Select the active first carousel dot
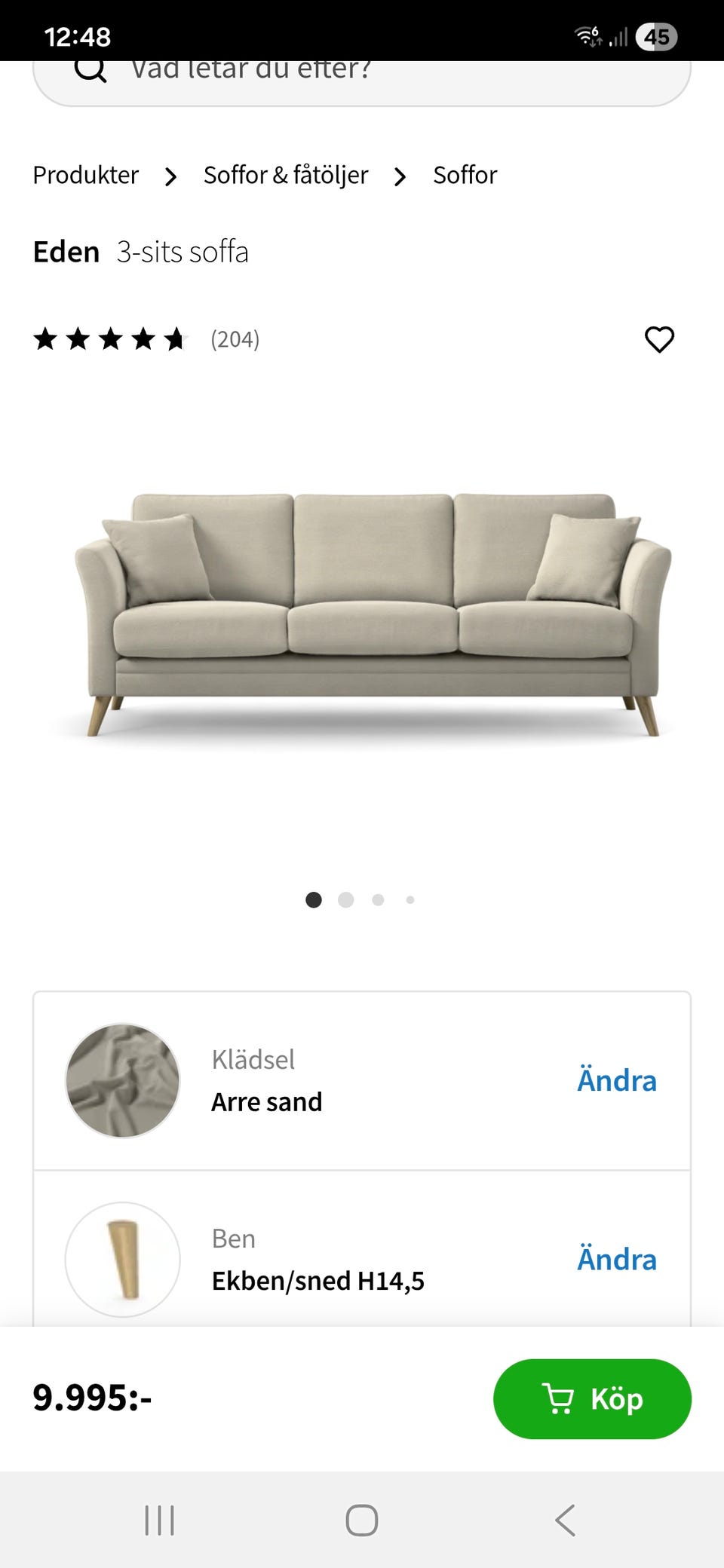724x1568 pixels. pyautogui.click(x=313, y=900)
